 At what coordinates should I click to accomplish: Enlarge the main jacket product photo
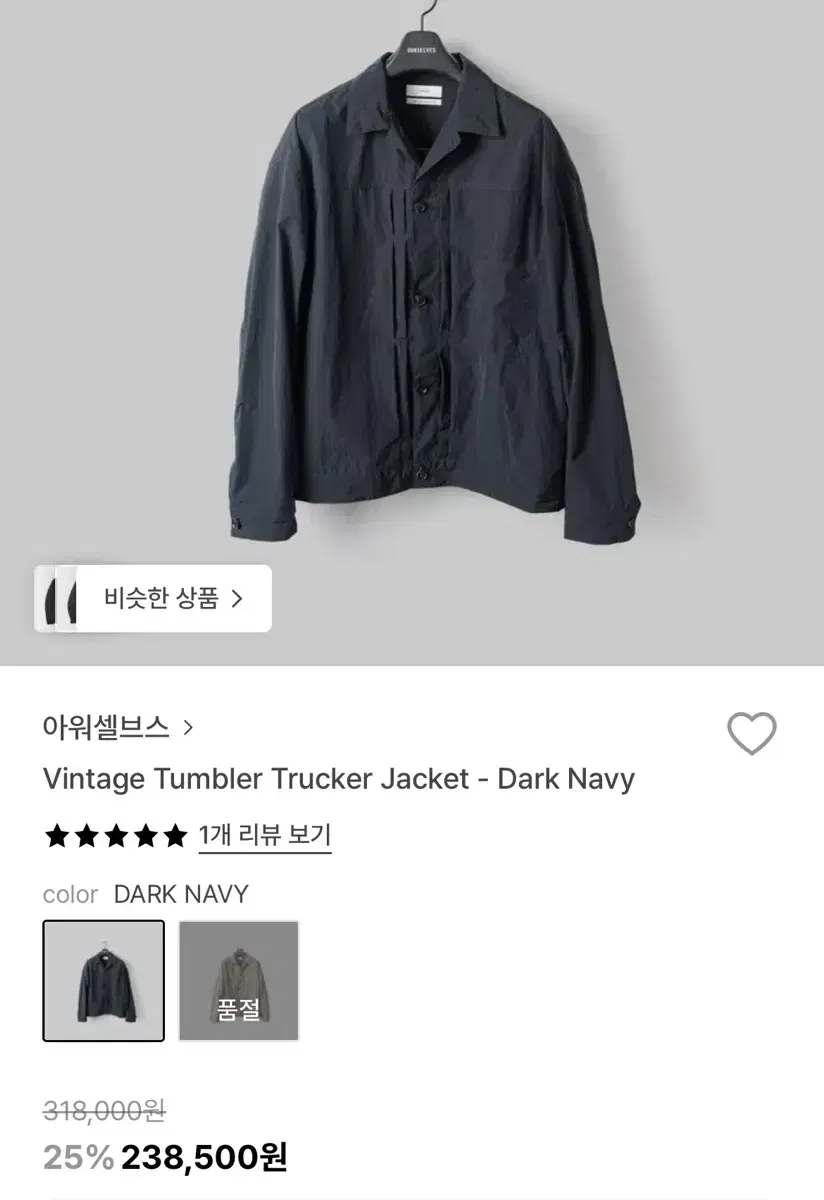click(x=412, y=300)
